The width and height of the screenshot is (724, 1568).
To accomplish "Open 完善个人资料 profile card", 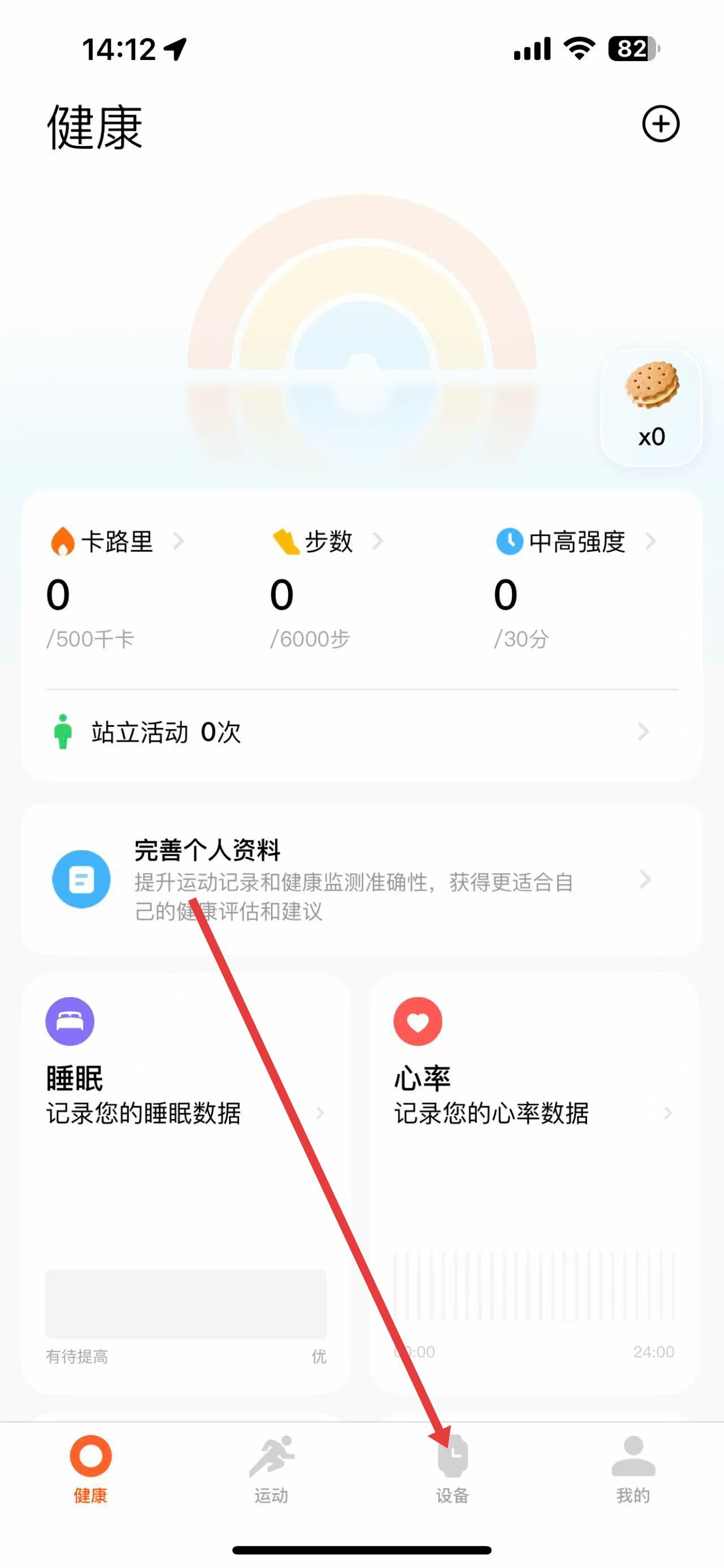I will tap(361, 880).
